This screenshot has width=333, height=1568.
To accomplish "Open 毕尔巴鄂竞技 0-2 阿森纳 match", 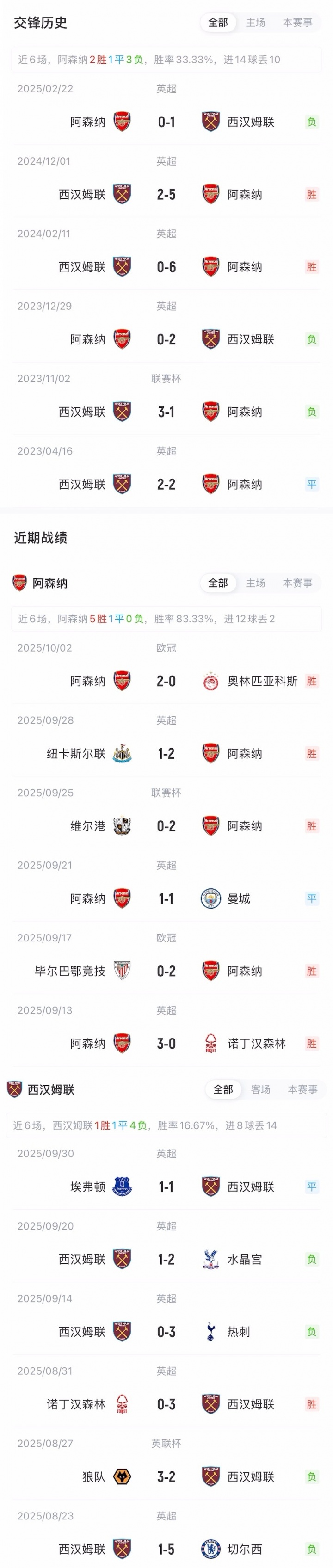I will 166,971.
